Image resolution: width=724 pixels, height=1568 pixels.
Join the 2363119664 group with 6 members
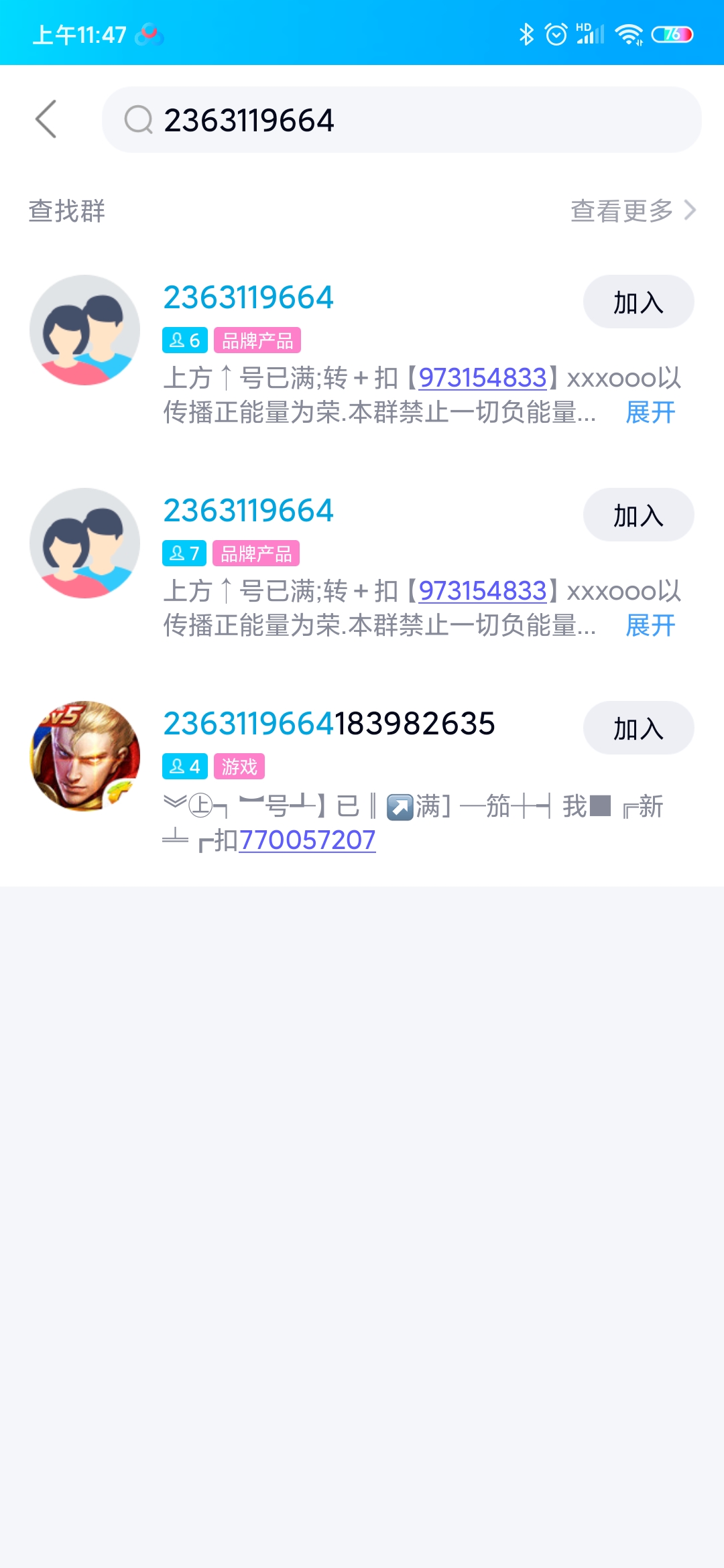pos(638,302)
